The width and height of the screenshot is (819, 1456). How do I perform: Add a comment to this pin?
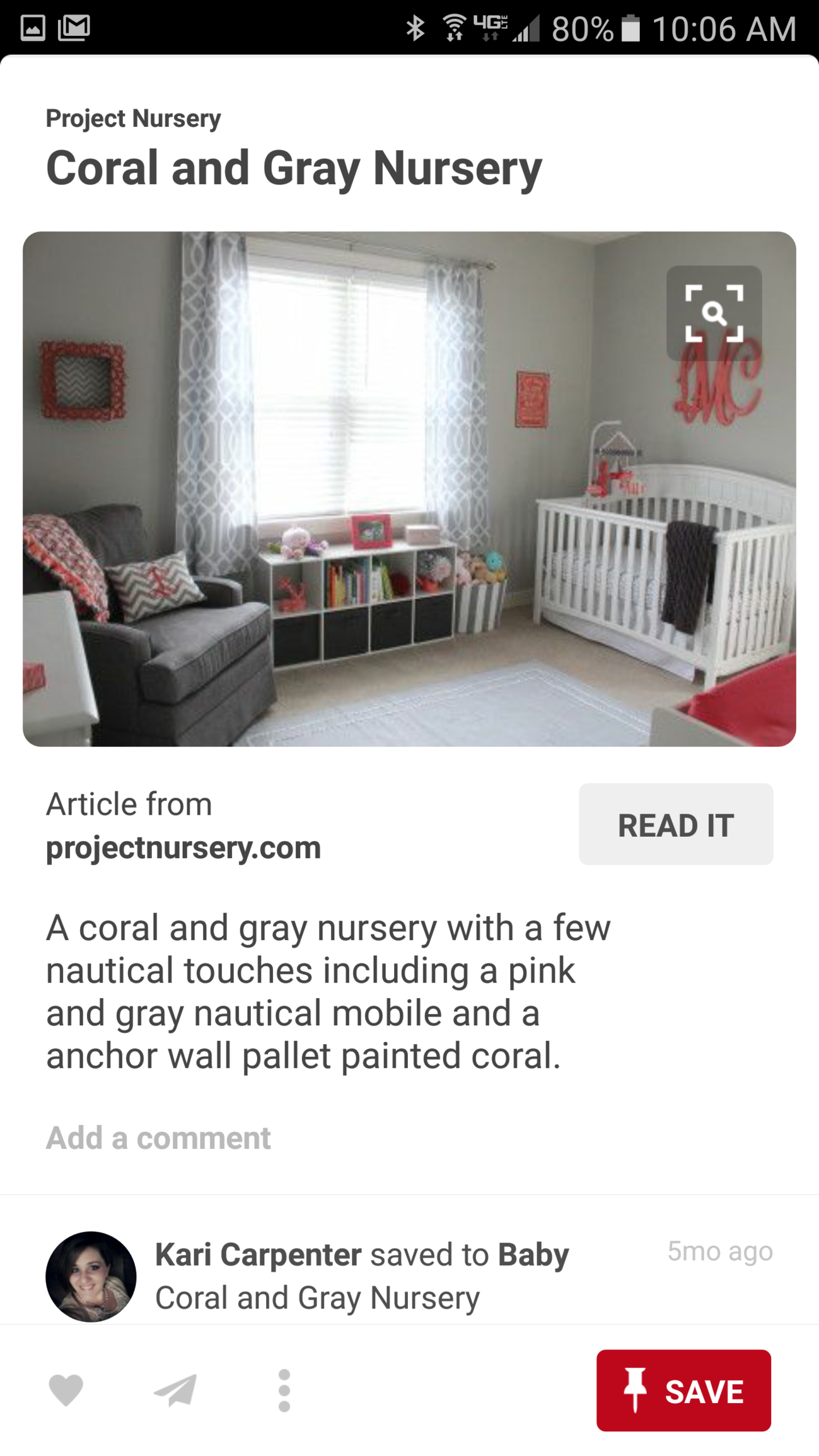(x=158, y=1138)
